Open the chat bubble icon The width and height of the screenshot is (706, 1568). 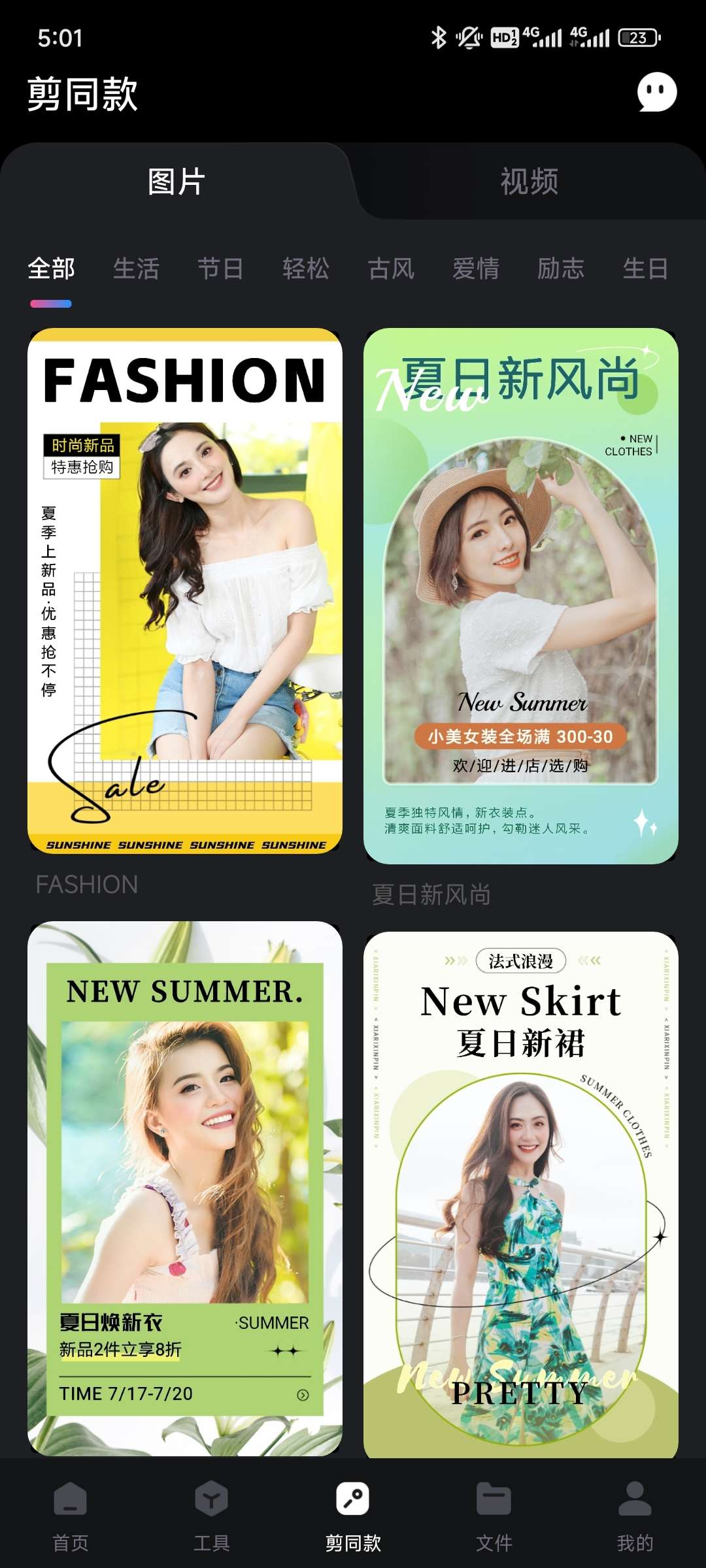tap(657, 91)
